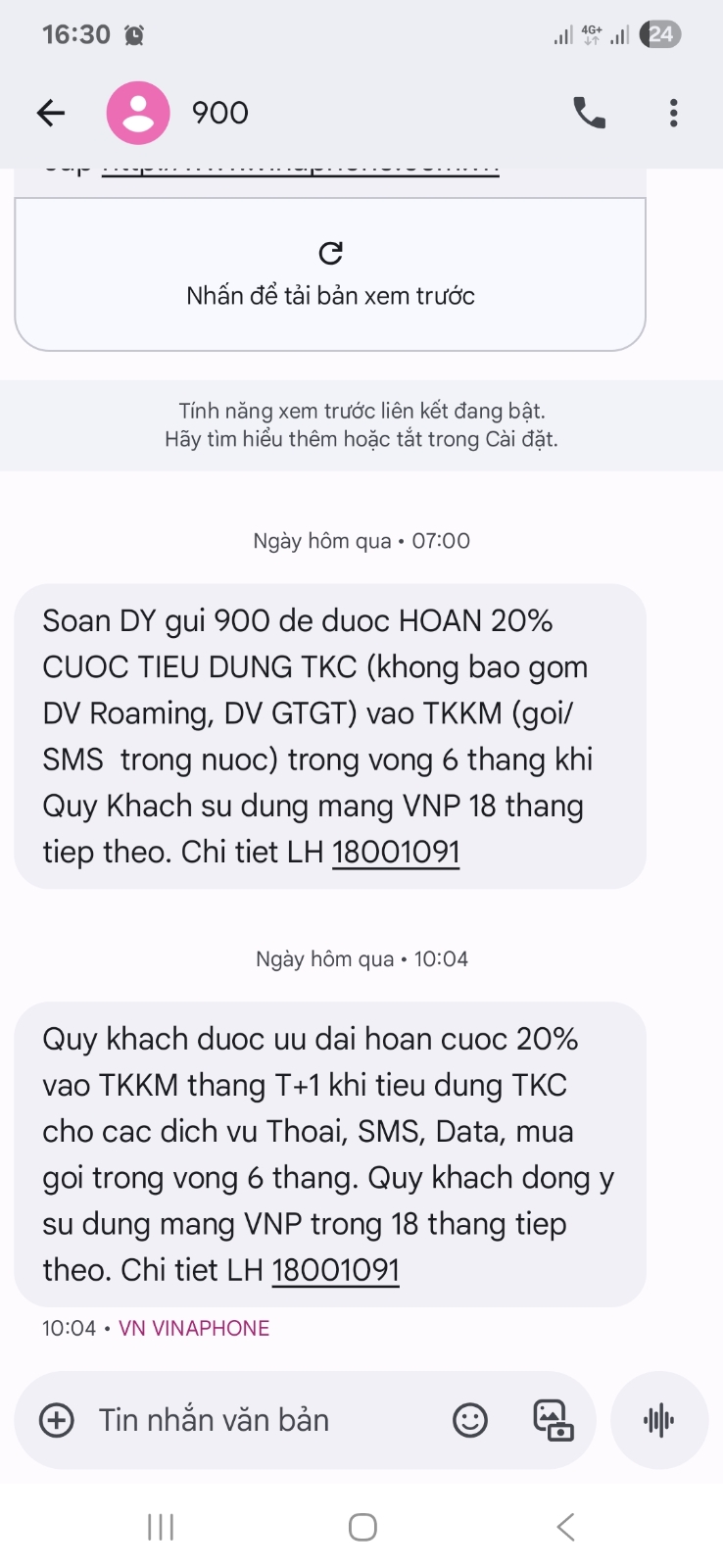
Task: Tap 'Nhấn để tải bản xem trước'
Action: [330, 275]
